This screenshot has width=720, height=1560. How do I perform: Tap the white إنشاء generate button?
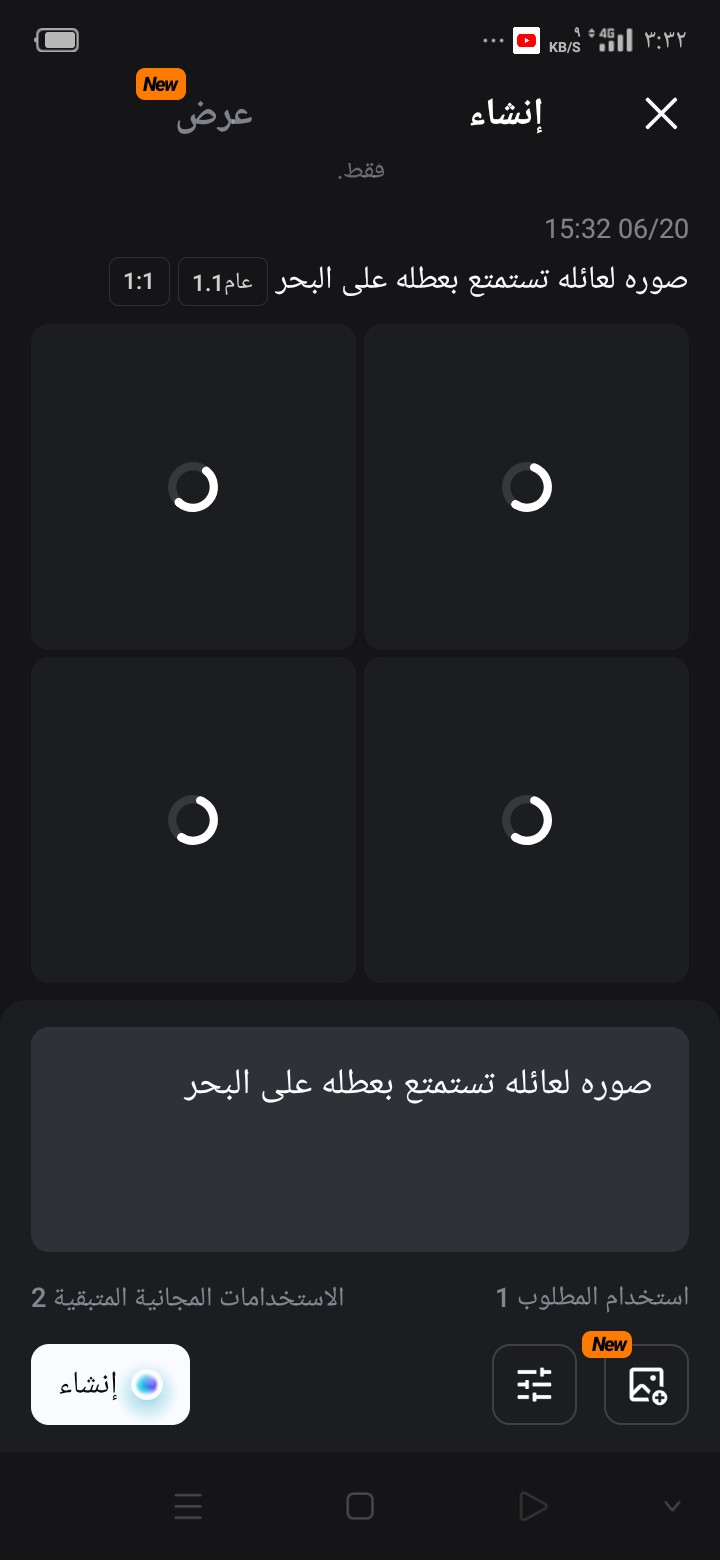110,1384
